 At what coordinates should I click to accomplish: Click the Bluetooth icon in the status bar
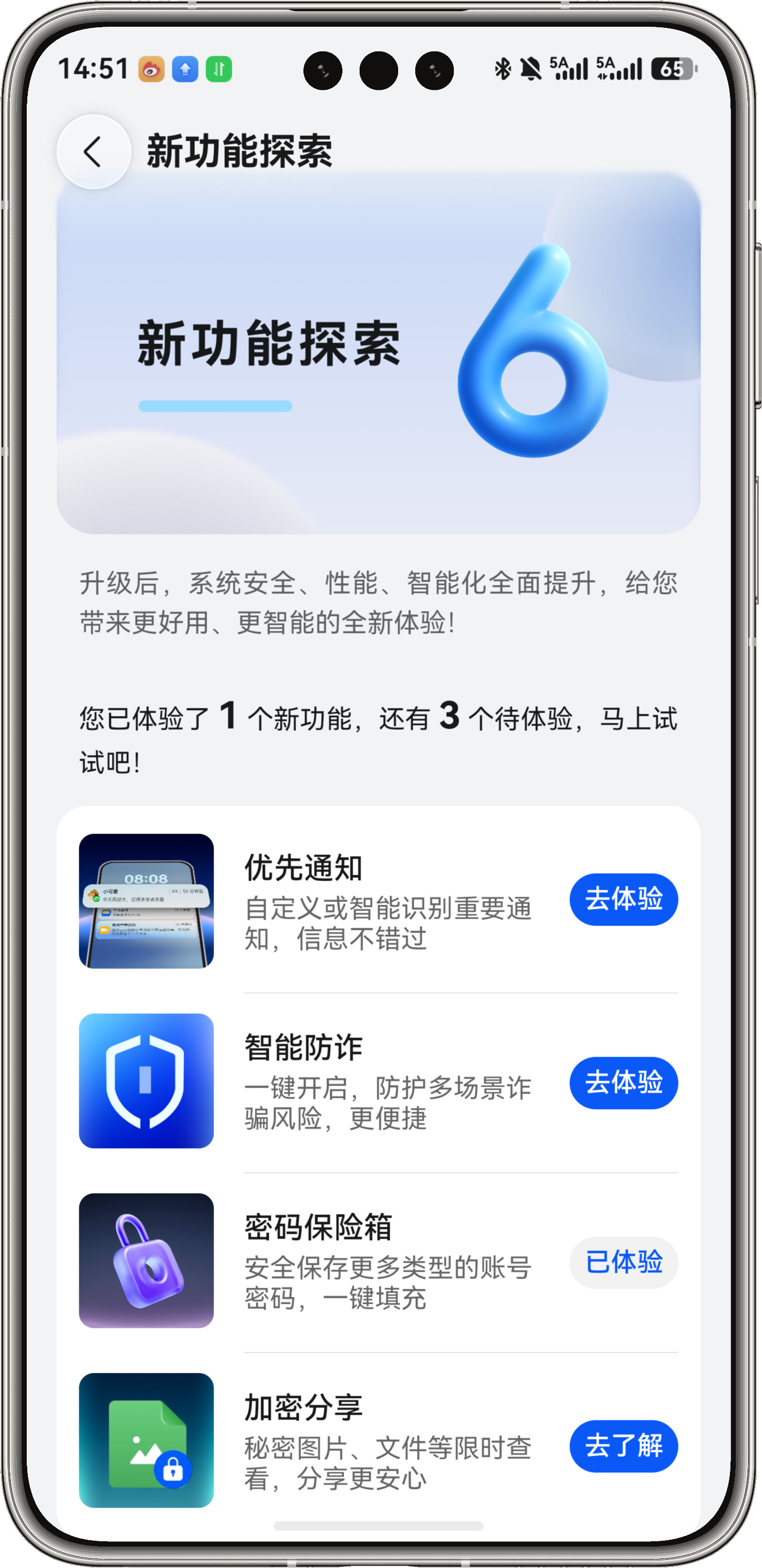[502, 69]
